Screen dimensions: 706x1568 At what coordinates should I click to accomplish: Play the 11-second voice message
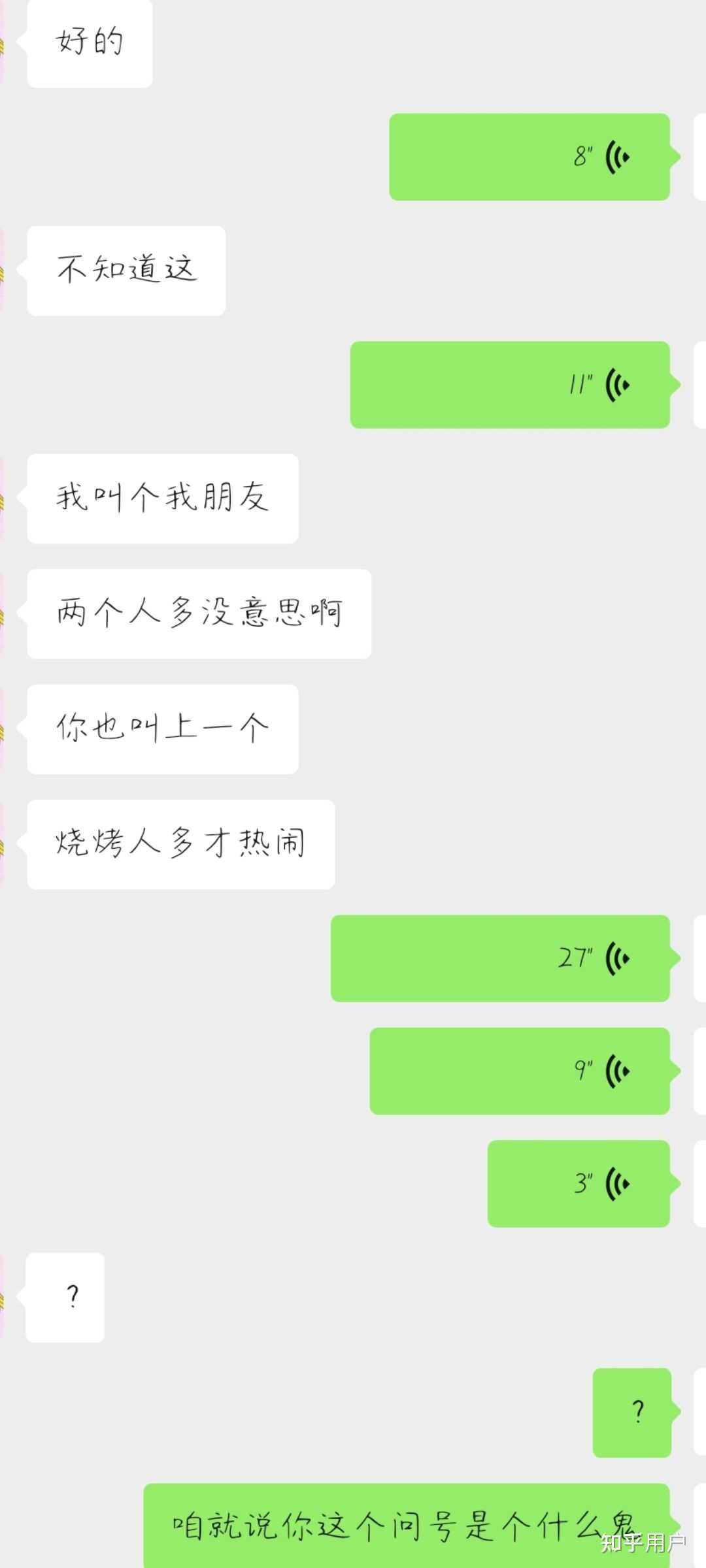tap(510, 385)
